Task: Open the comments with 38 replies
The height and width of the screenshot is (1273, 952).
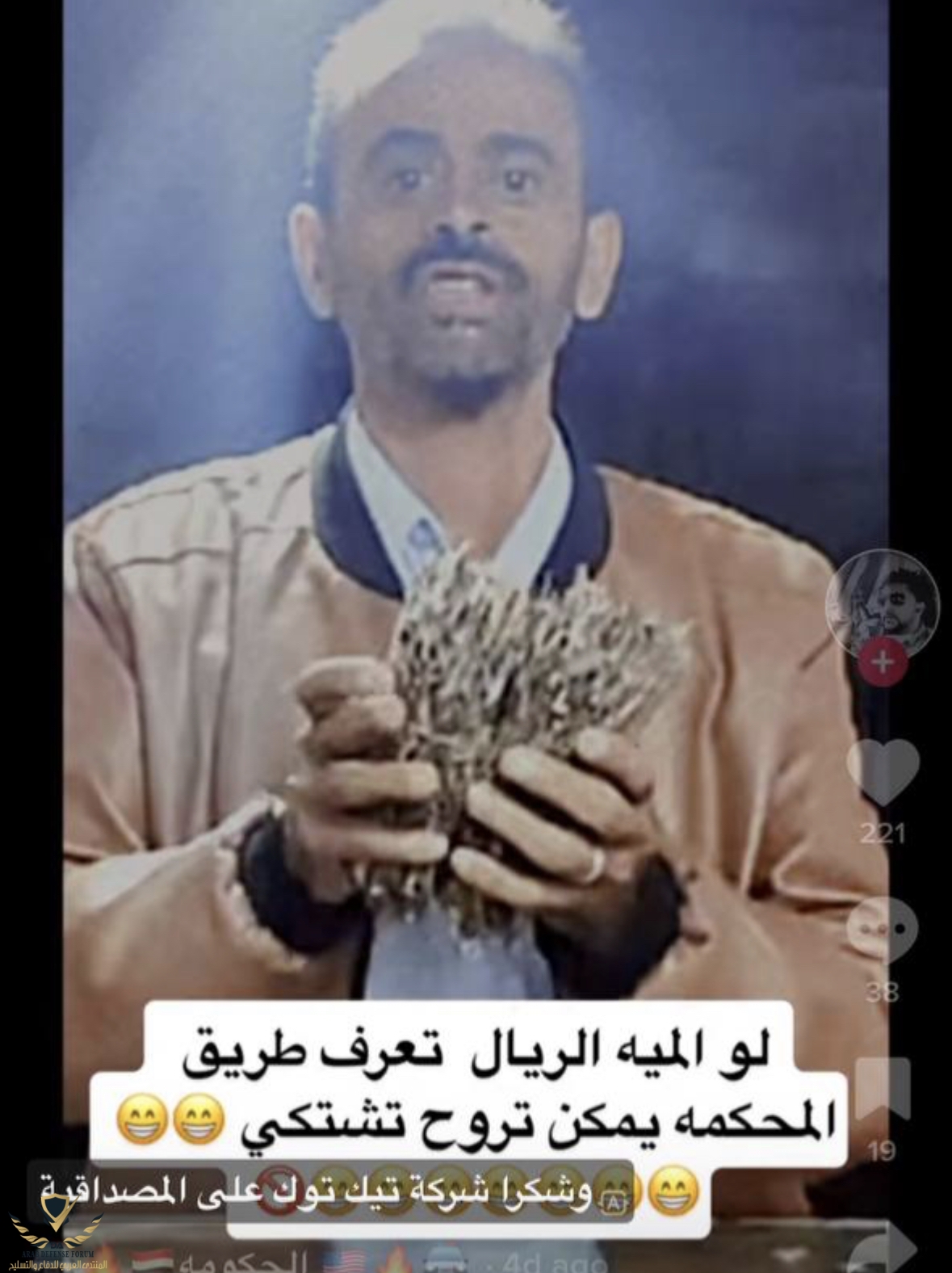Action: click(882, 929)
